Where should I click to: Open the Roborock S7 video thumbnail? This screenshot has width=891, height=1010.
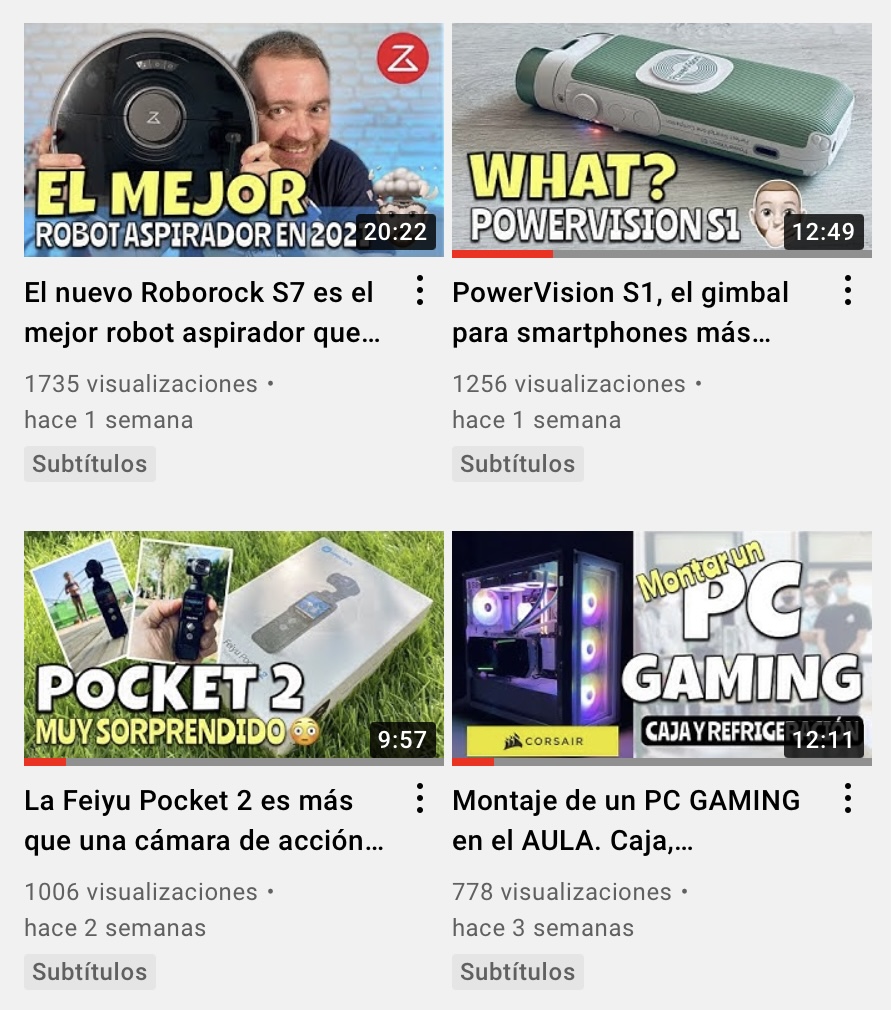(x=233, y=140)
